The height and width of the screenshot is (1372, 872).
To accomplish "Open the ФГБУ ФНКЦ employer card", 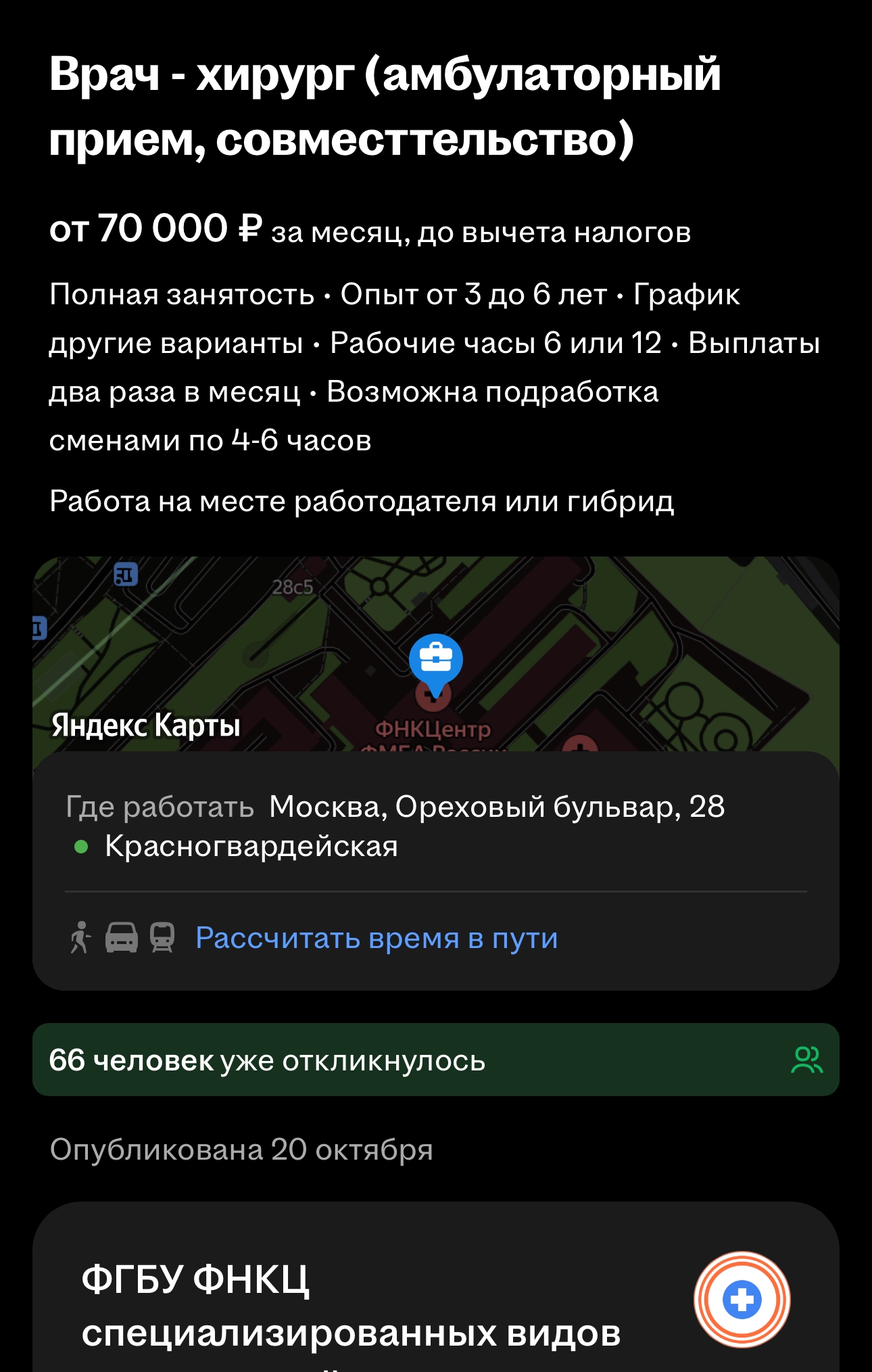I will coord(352,1305).
